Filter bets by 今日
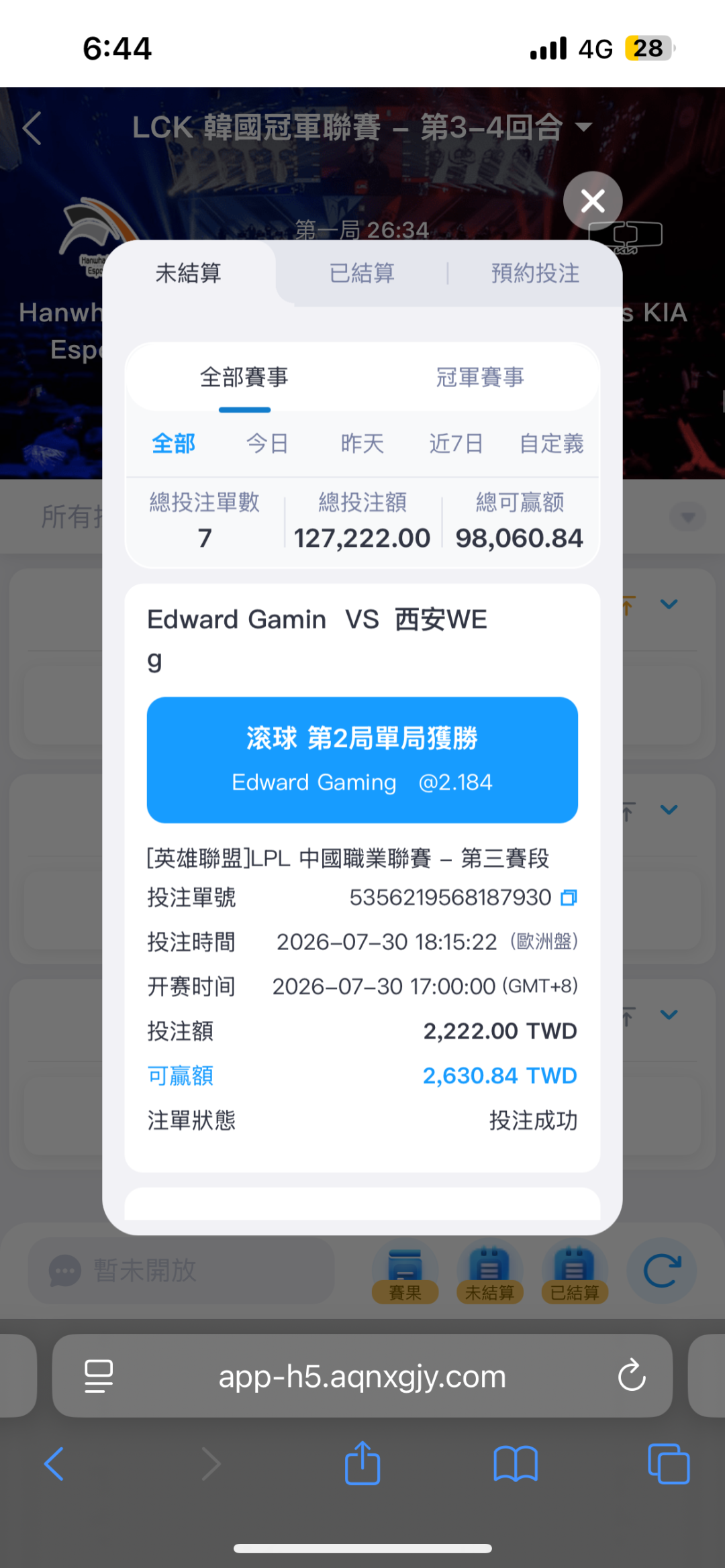This screenshot has width=725, height=1568. 267,443
